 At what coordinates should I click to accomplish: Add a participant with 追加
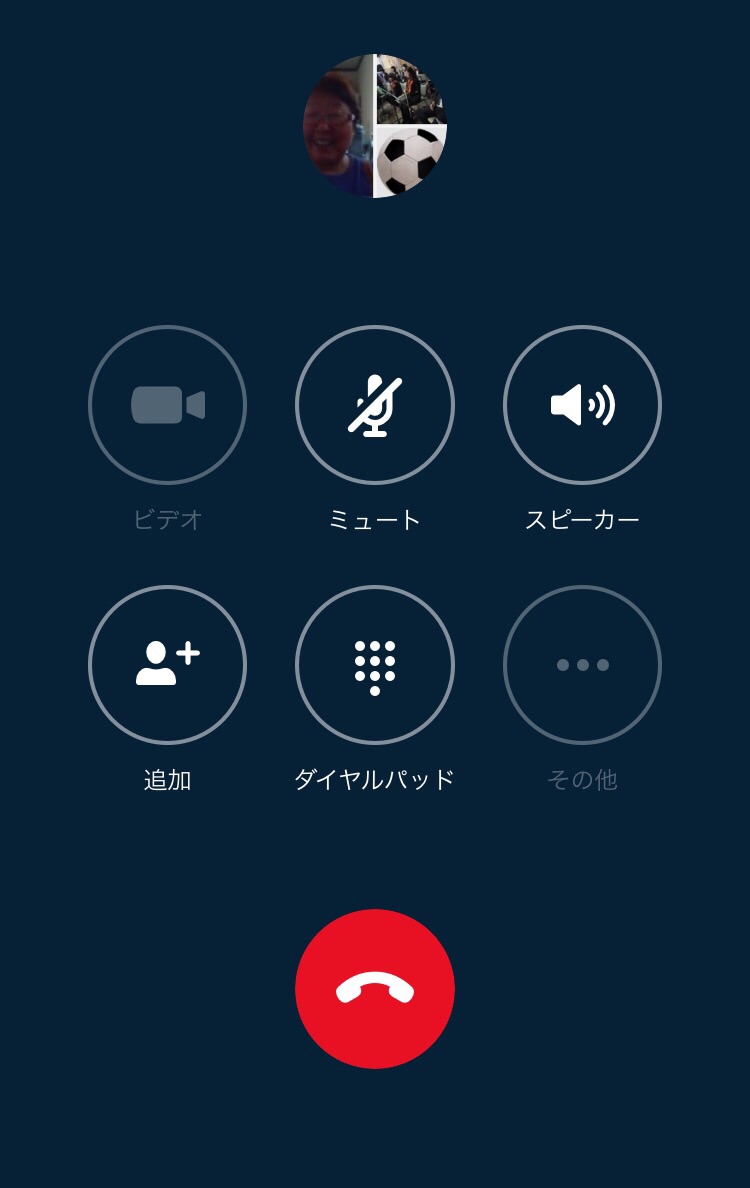coord(167,665)
